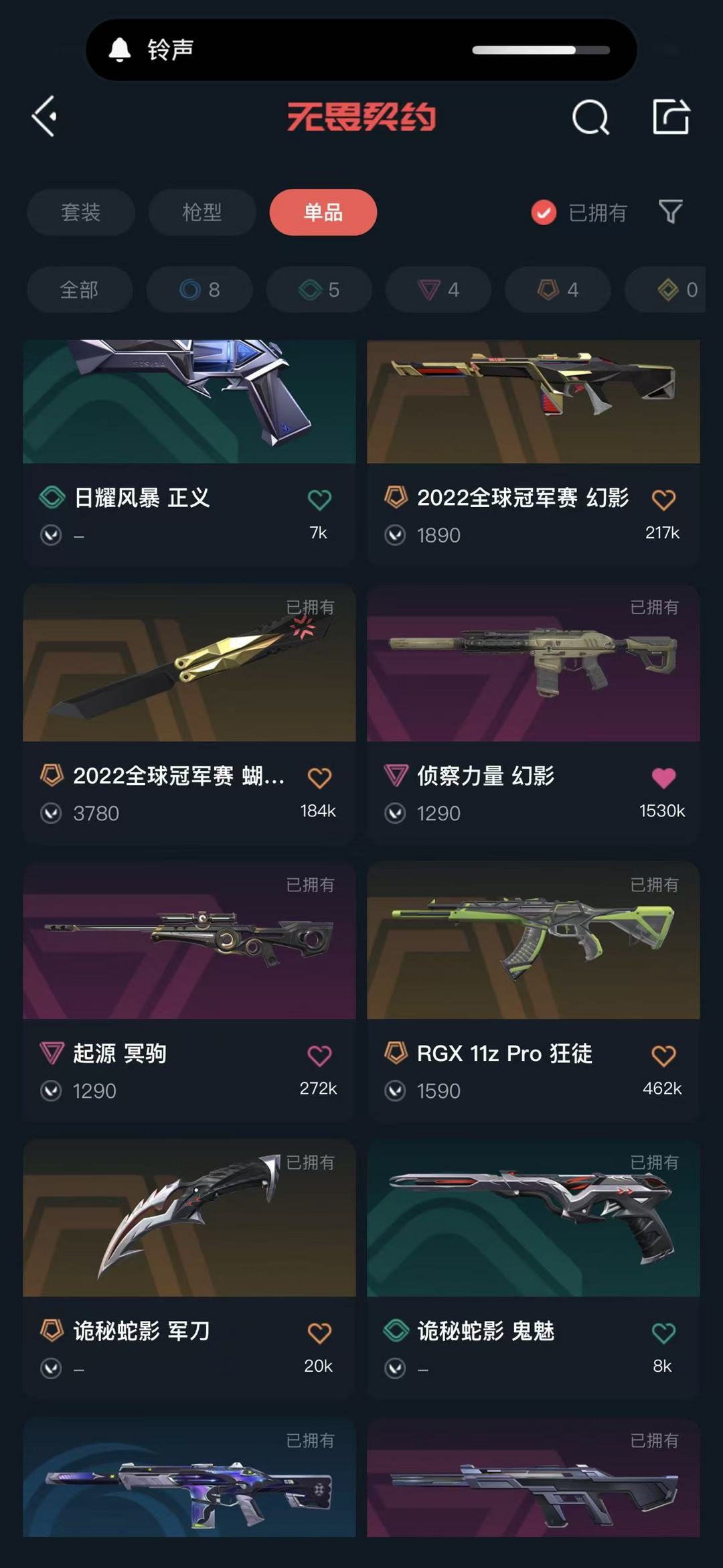Select the 单品 tab
Image resolution: width=723 pixels, height=1568 pixels.
[x=323, y=212]
